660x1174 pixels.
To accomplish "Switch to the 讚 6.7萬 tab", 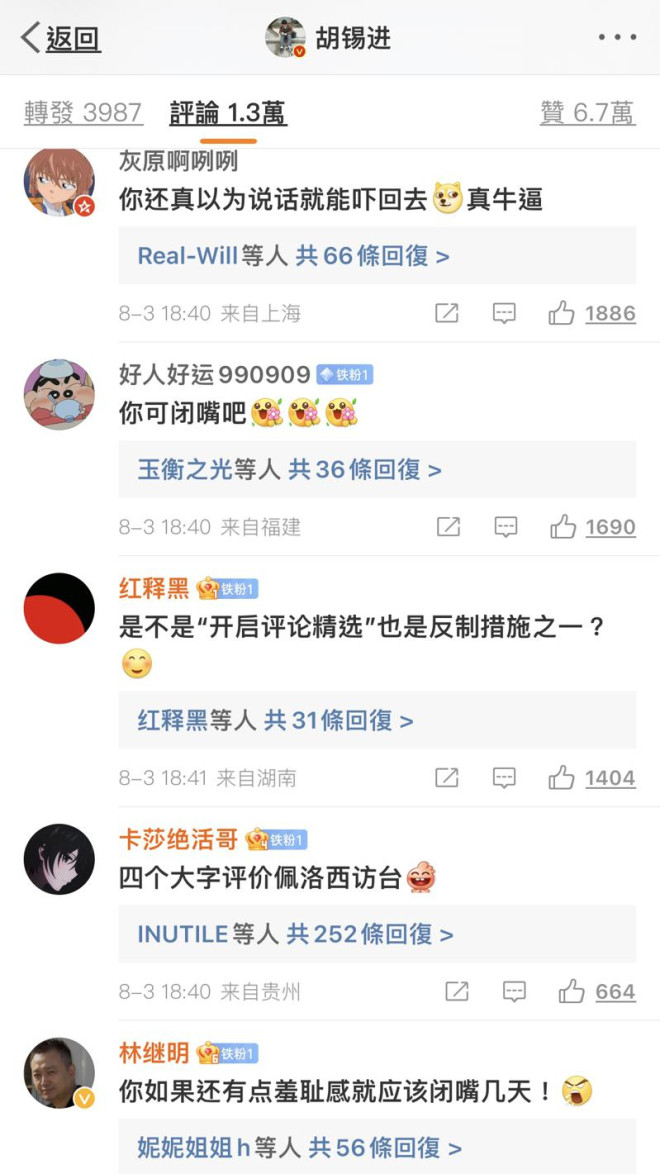I will pos(587,113).
